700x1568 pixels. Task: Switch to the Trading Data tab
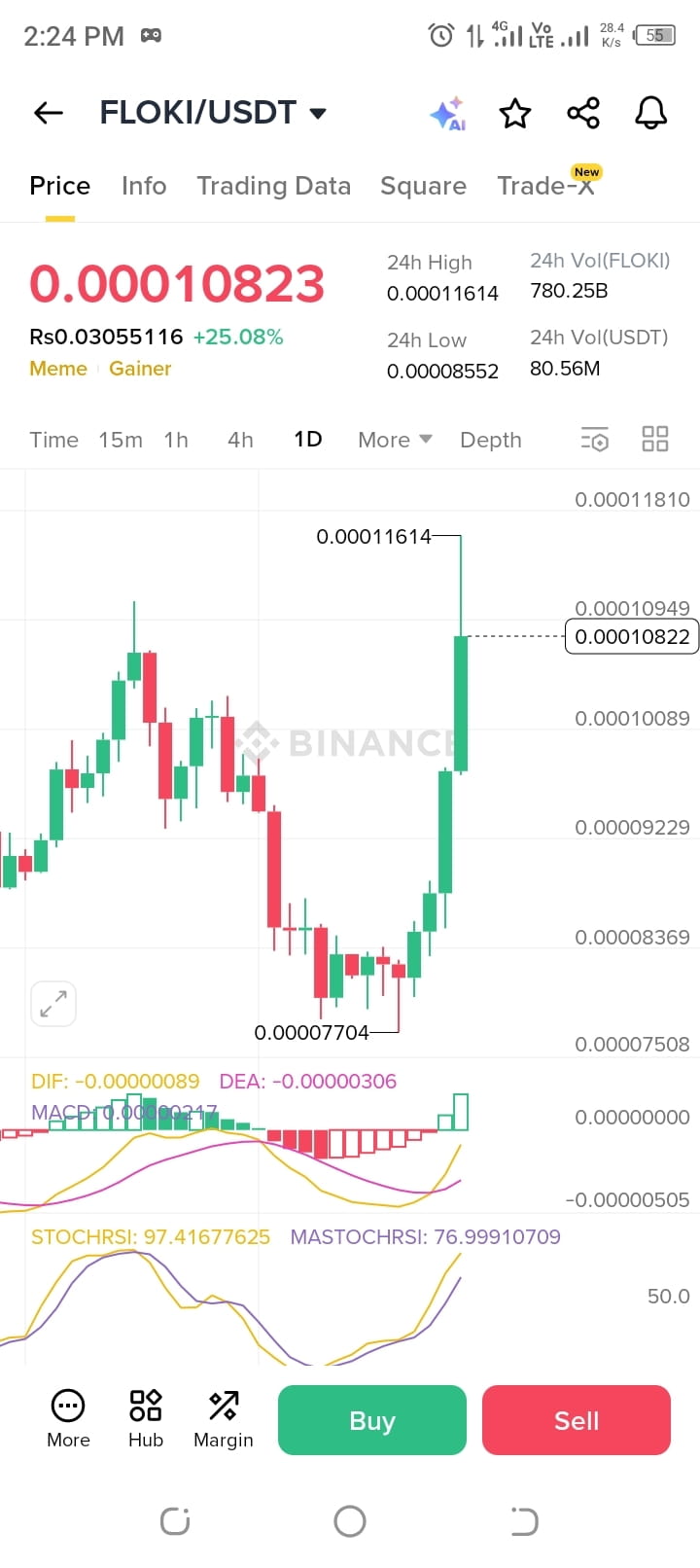coord(273,186)
